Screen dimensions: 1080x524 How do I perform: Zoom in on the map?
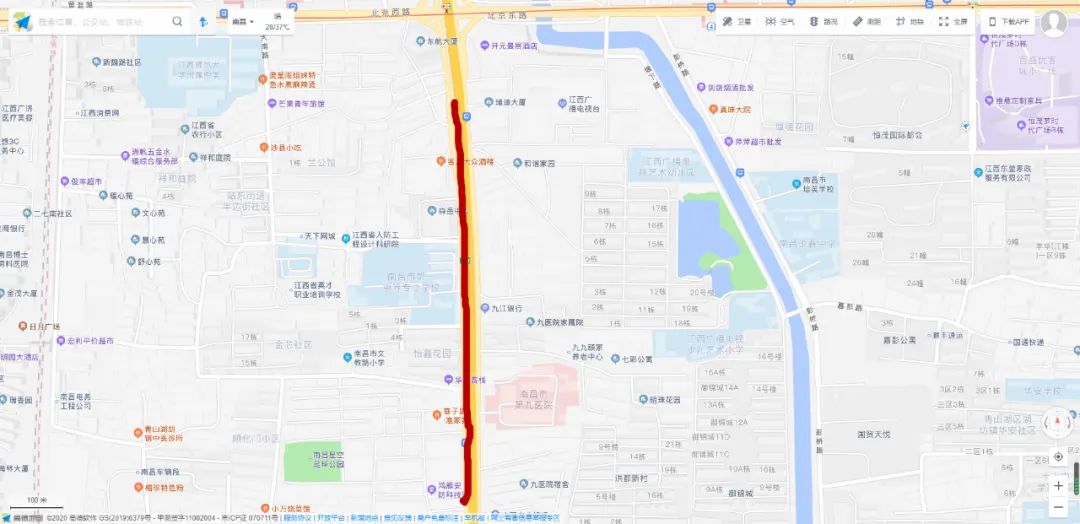(x=1058, y=486)
